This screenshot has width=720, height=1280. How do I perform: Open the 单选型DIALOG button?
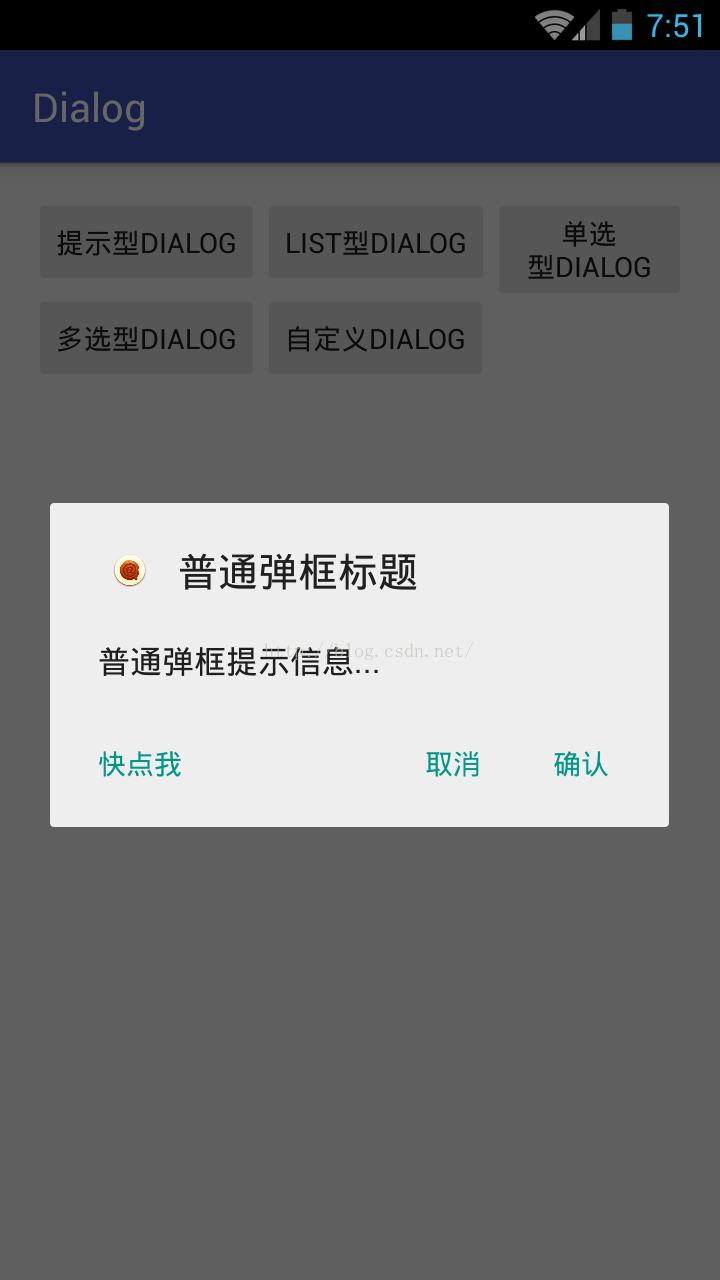click(589, 250)
